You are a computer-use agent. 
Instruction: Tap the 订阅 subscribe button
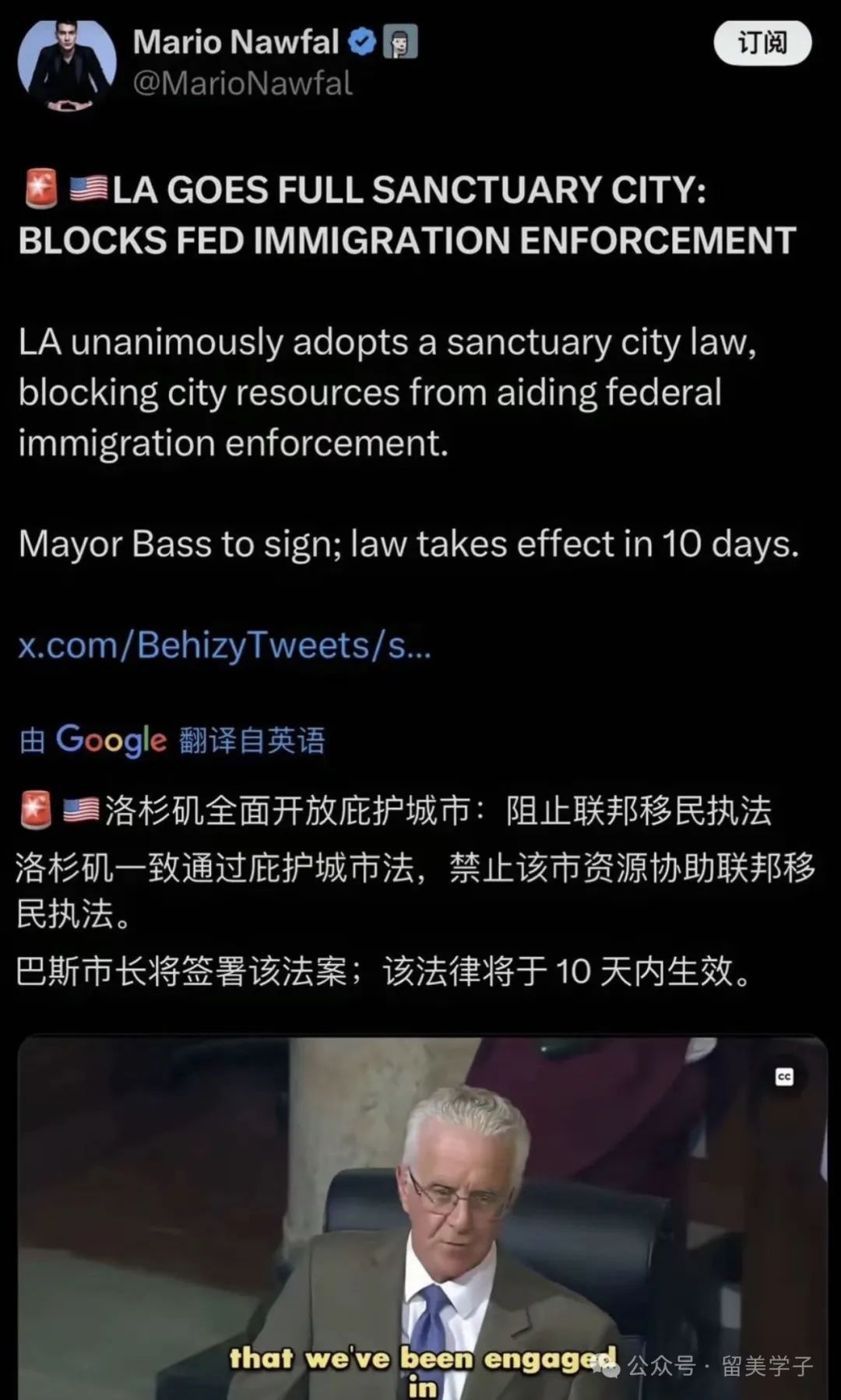(x=762, y=43)
